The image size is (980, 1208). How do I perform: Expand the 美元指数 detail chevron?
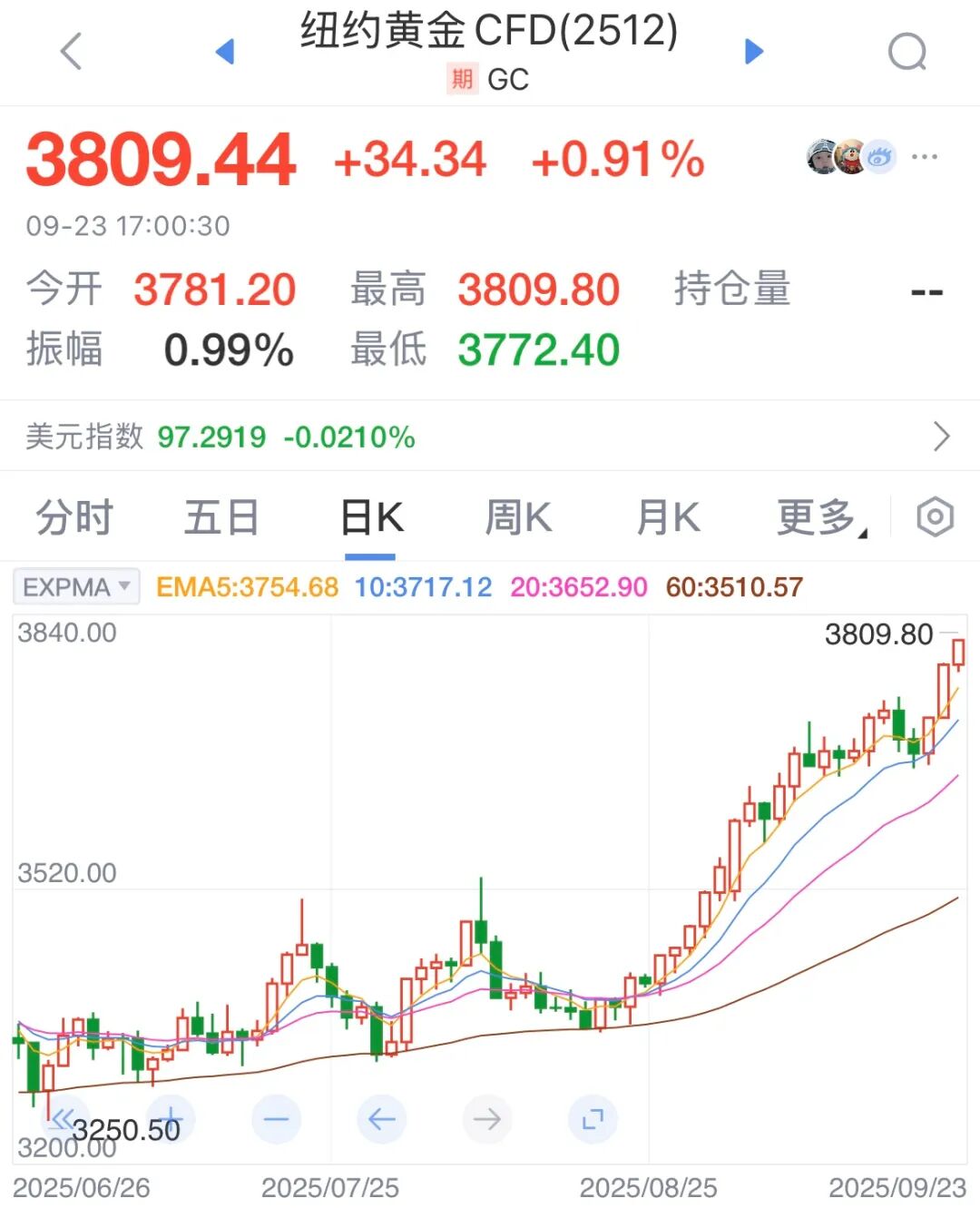click(x=942, y=437)
